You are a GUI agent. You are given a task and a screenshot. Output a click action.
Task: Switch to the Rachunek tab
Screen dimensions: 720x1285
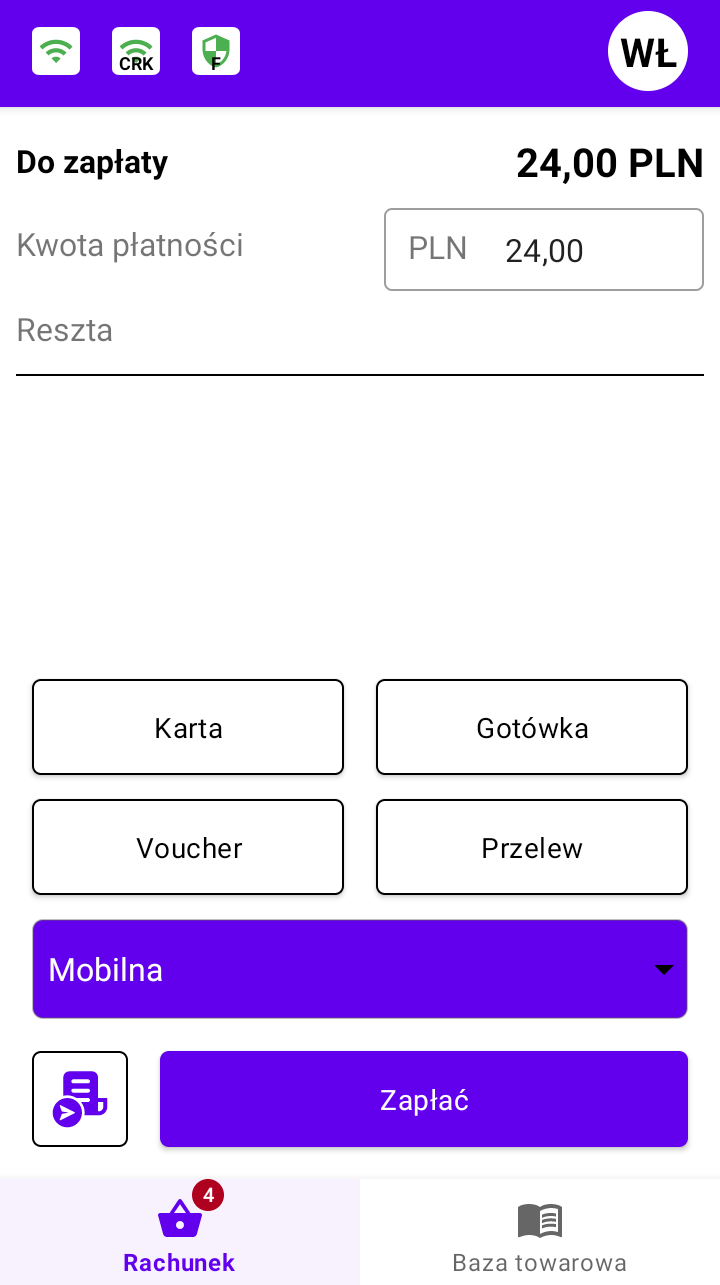(x=180, y=1232)
